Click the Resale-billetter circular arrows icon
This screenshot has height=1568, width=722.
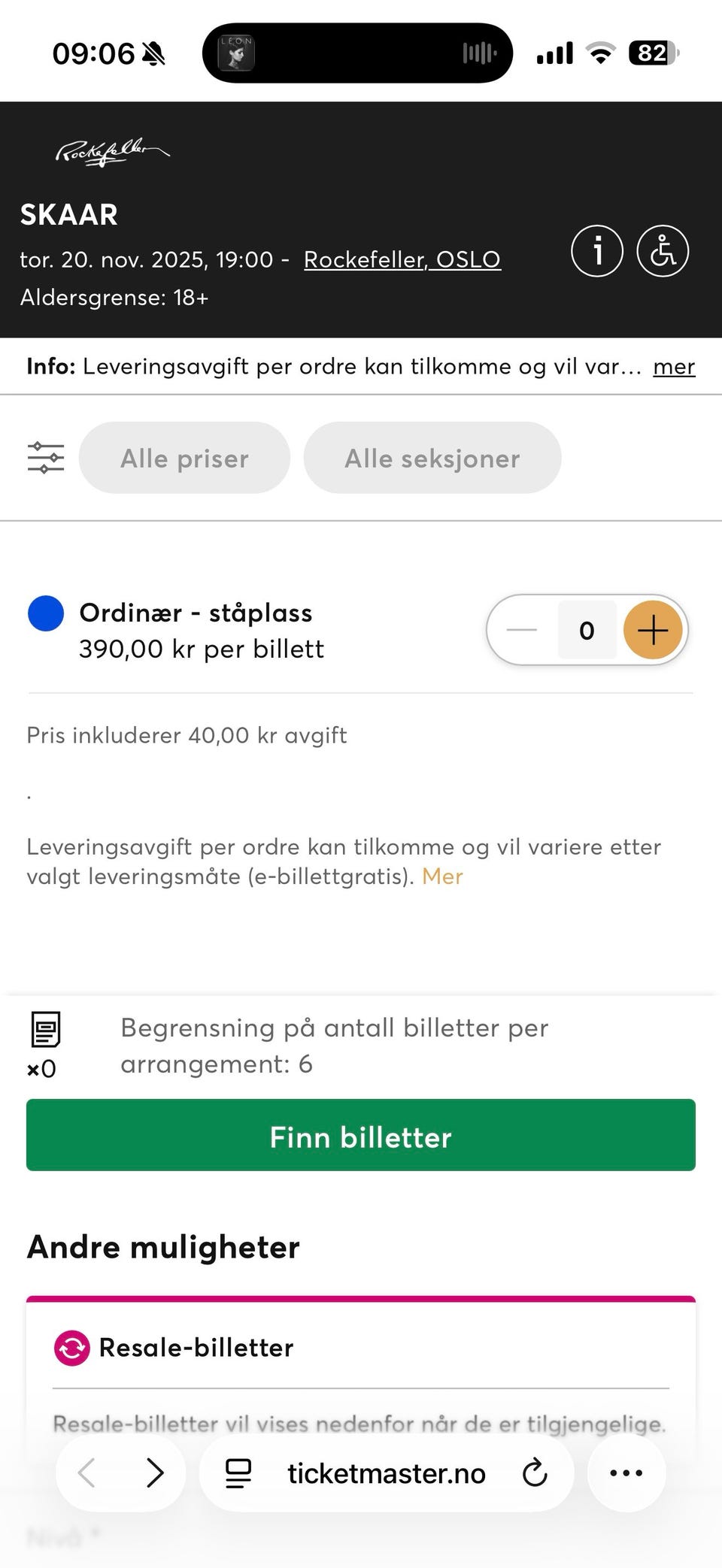[70, 1346]
